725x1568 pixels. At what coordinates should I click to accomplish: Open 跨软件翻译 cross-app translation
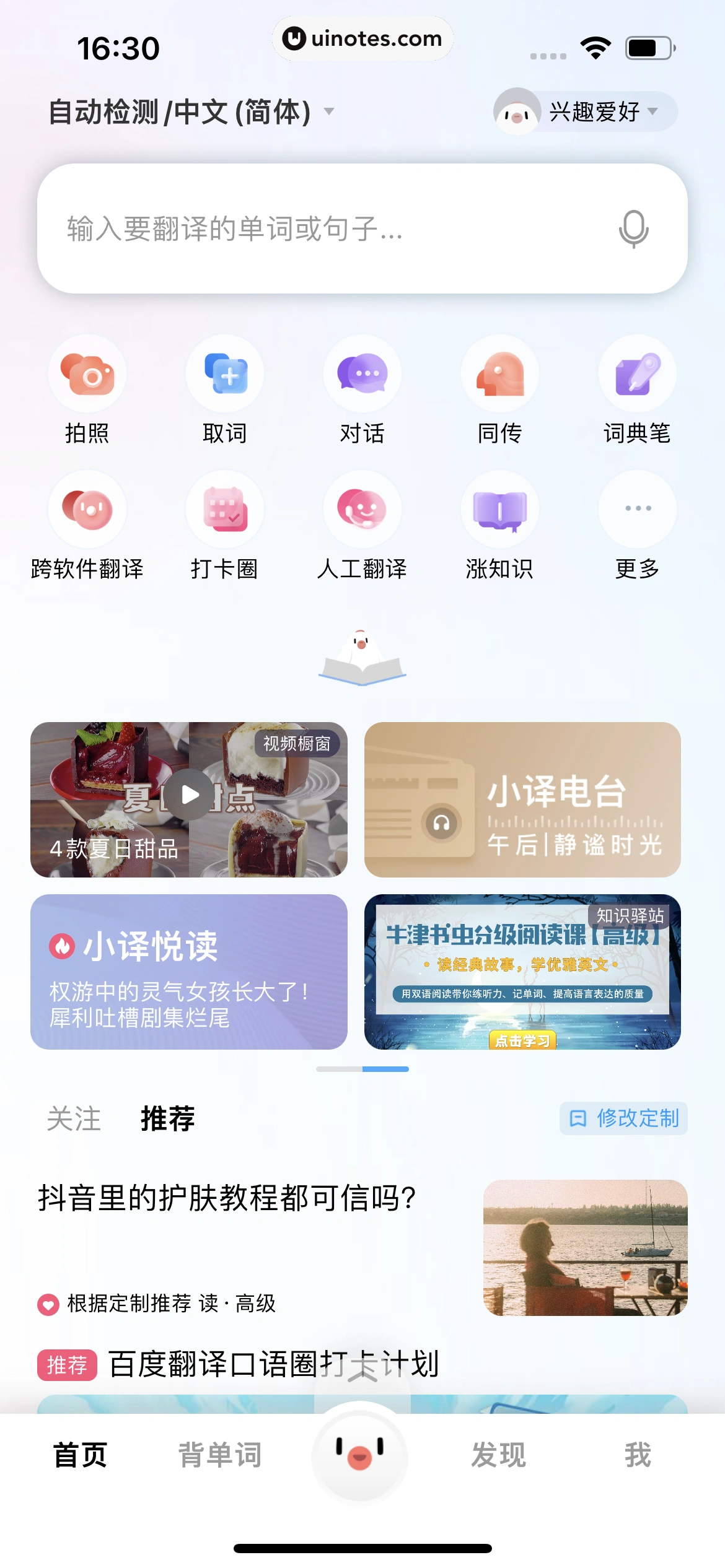pyautogui.click(x=87, y=510)
